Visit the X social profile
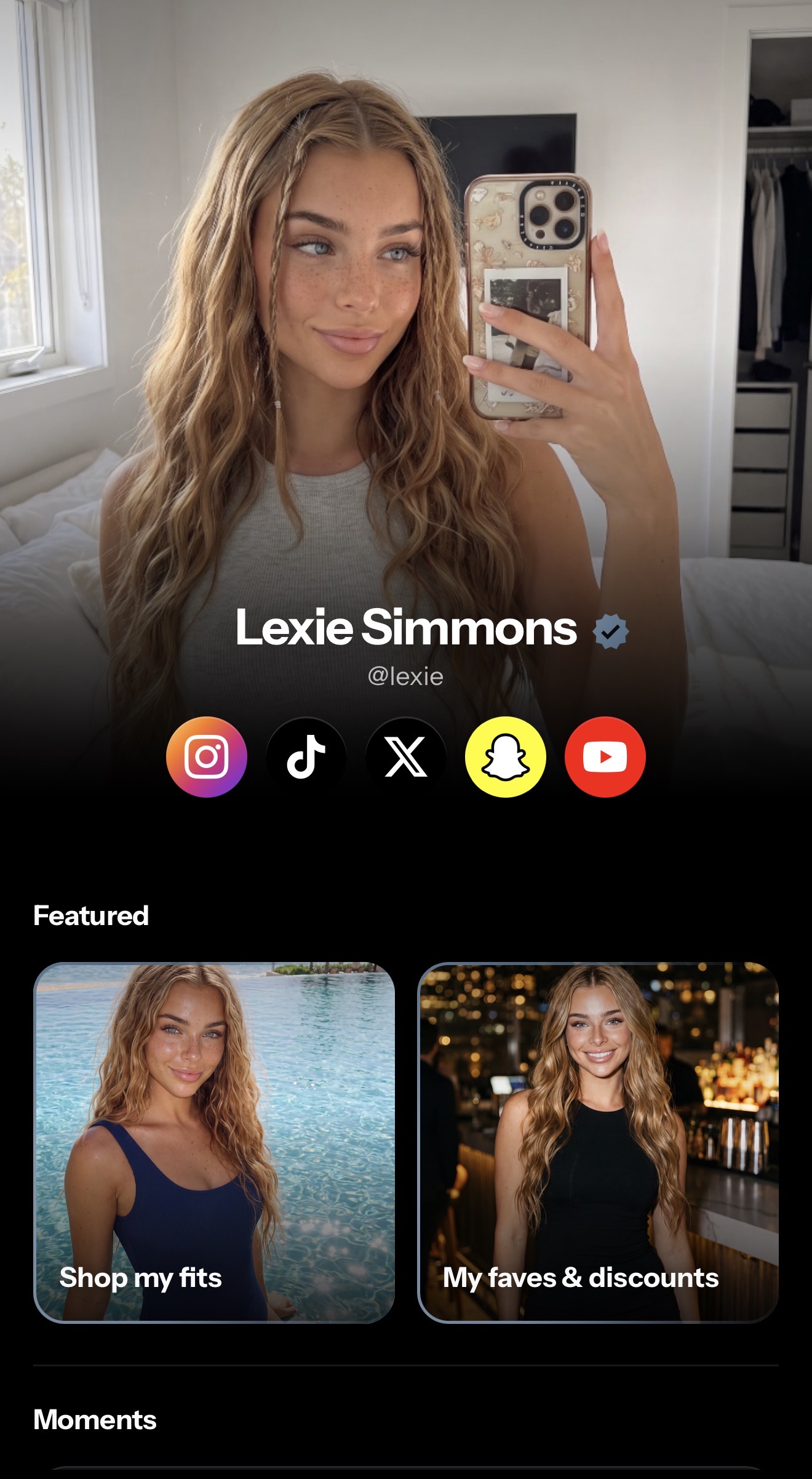812x1479 pixels. click(406, 756)
